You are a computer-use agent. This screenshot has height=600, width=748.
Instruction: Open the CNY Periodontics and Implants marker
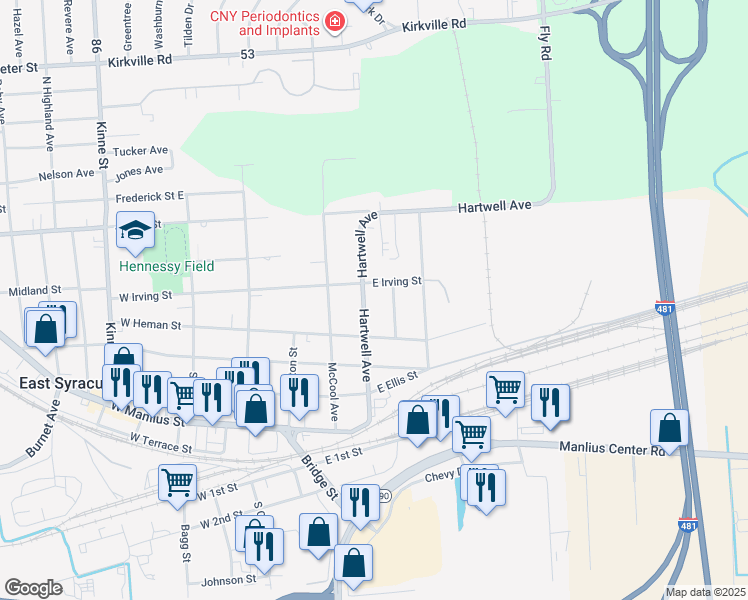[x=334, y=24]
